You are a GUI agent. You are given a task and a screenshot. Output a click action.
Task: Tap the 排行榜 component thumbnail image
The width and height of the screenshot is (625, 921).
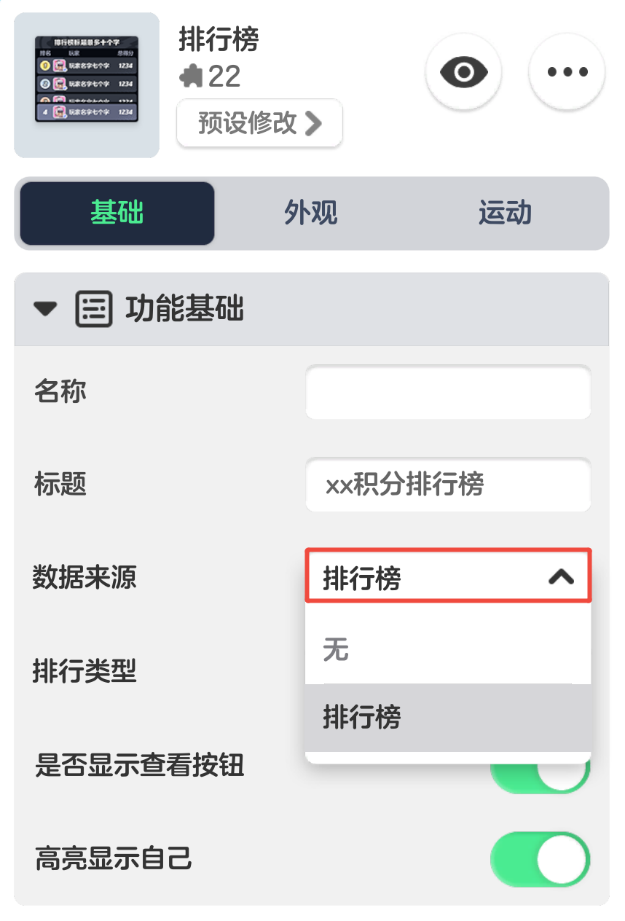pos(86,85)
